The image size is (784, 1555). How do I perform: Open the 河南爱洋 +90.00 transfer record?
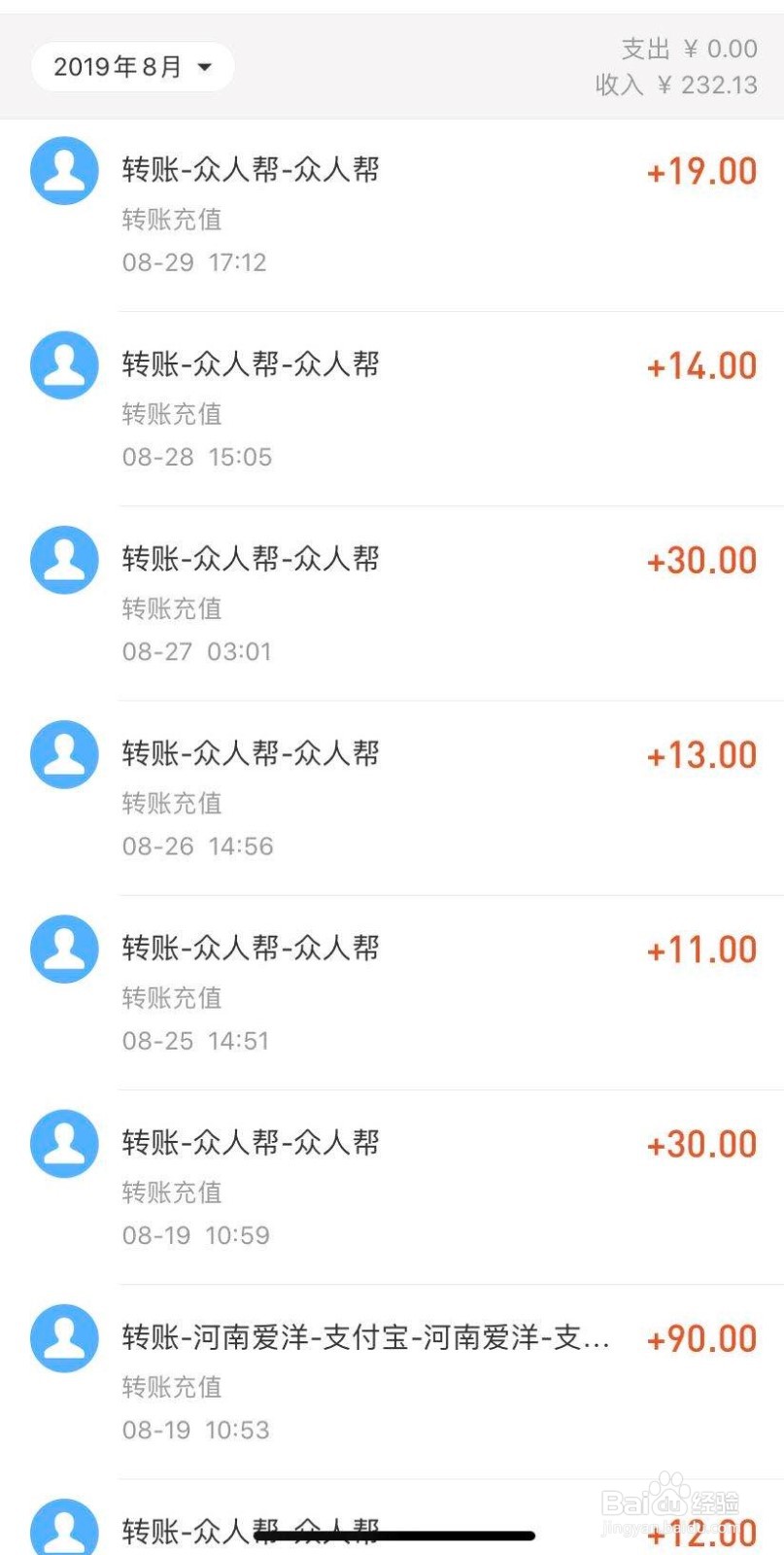click(392, 1381)
